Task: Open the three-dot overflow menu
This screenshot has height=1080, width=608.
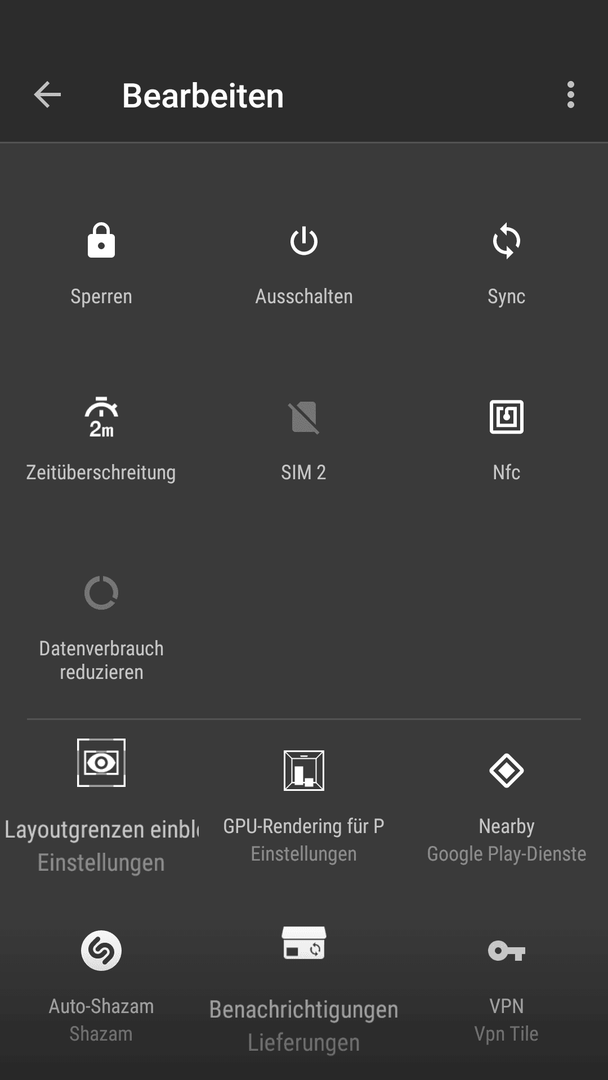Action: pyautogui.click(x=570, y=94)
